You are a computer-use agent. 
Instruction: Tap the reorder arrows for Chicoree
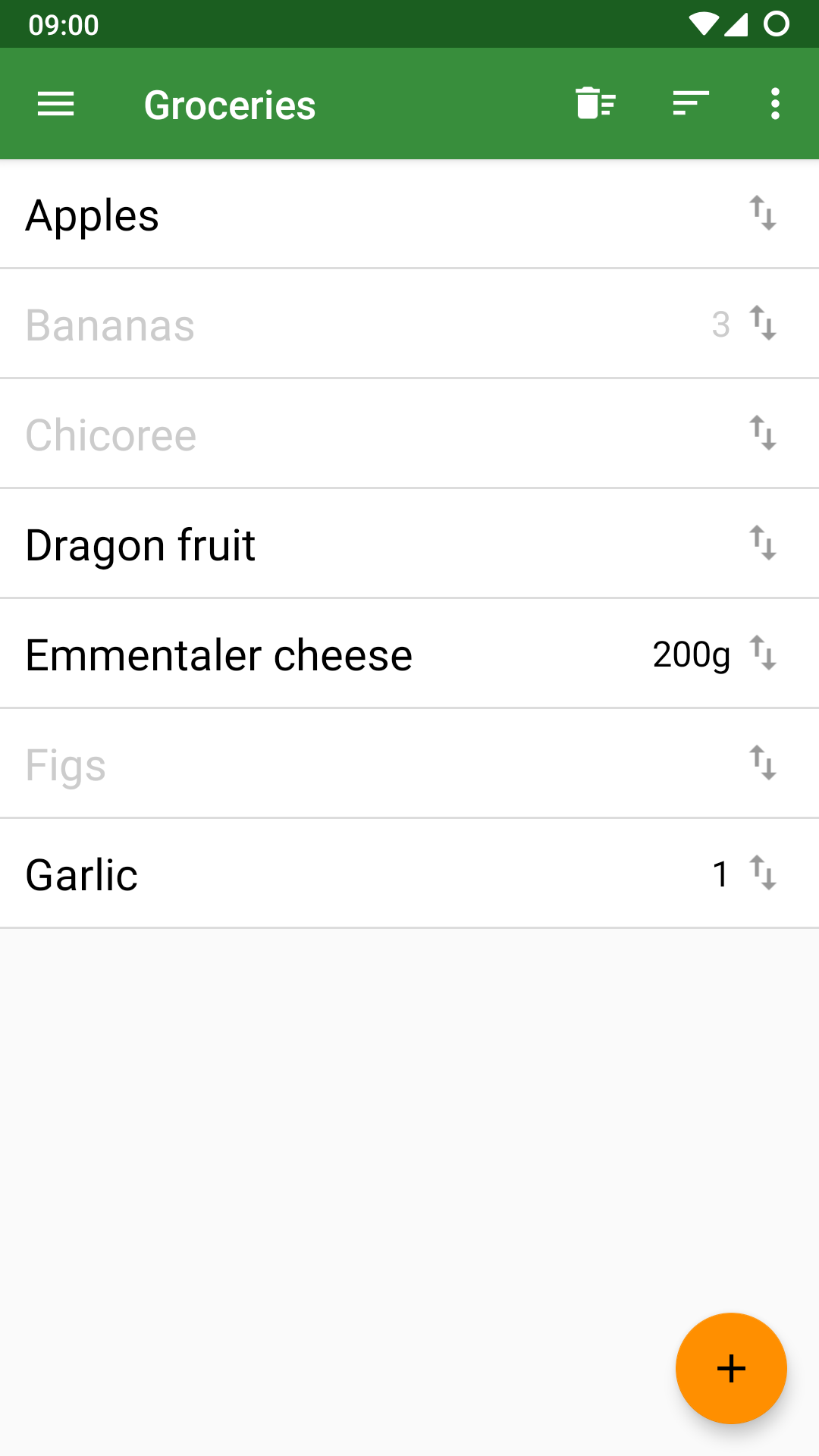click(x=763, y=433)
